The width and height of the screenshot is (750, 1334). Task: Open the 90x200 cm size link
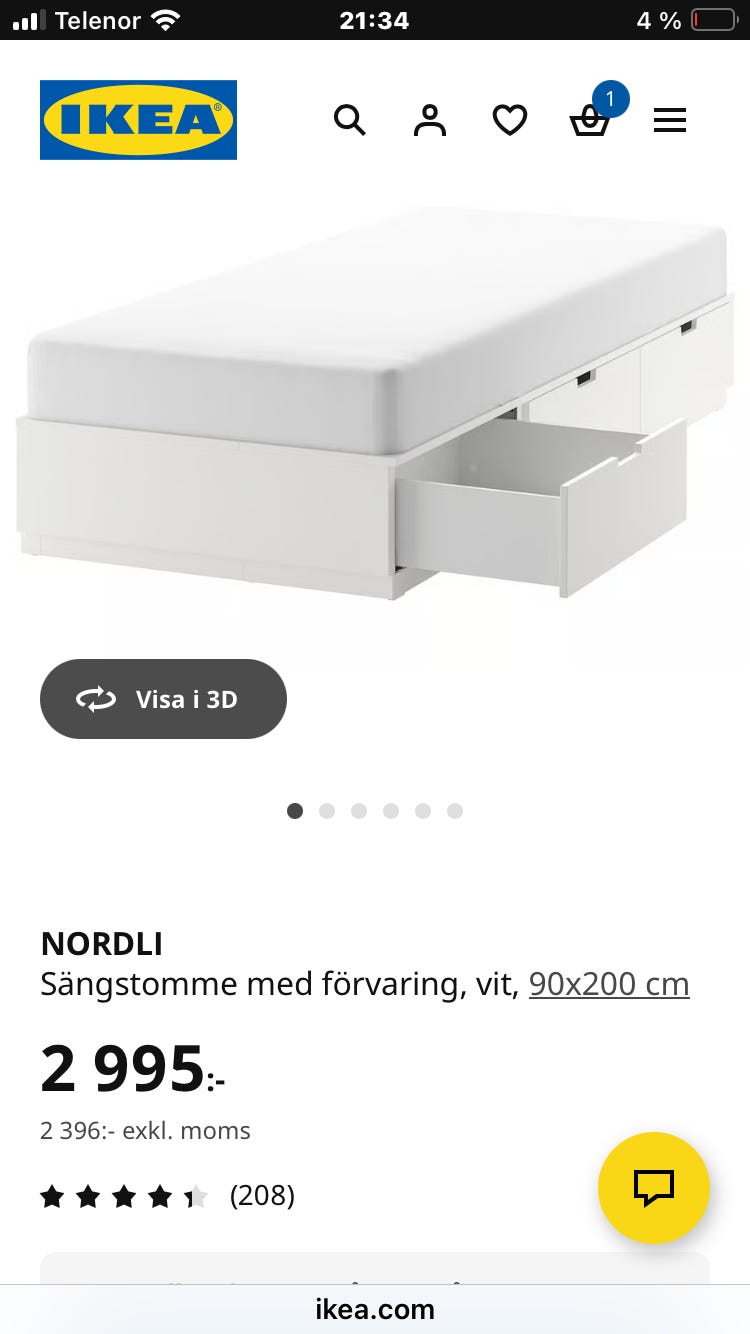(x=609, y=984)
